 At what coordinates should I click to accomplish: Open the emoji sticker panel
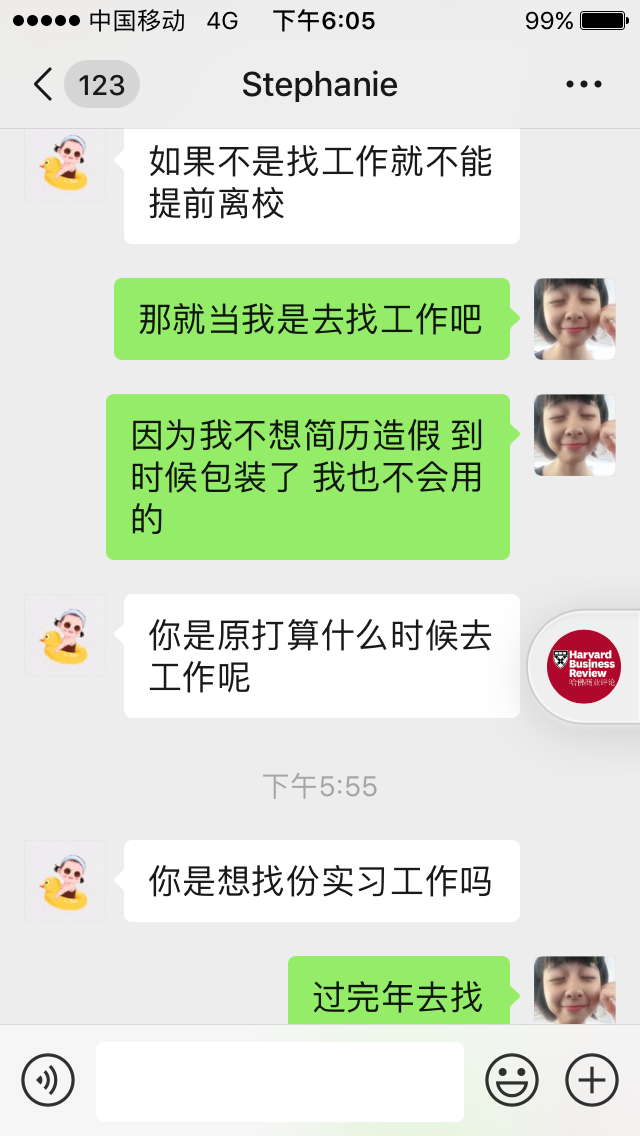[x=512, y=1080]
